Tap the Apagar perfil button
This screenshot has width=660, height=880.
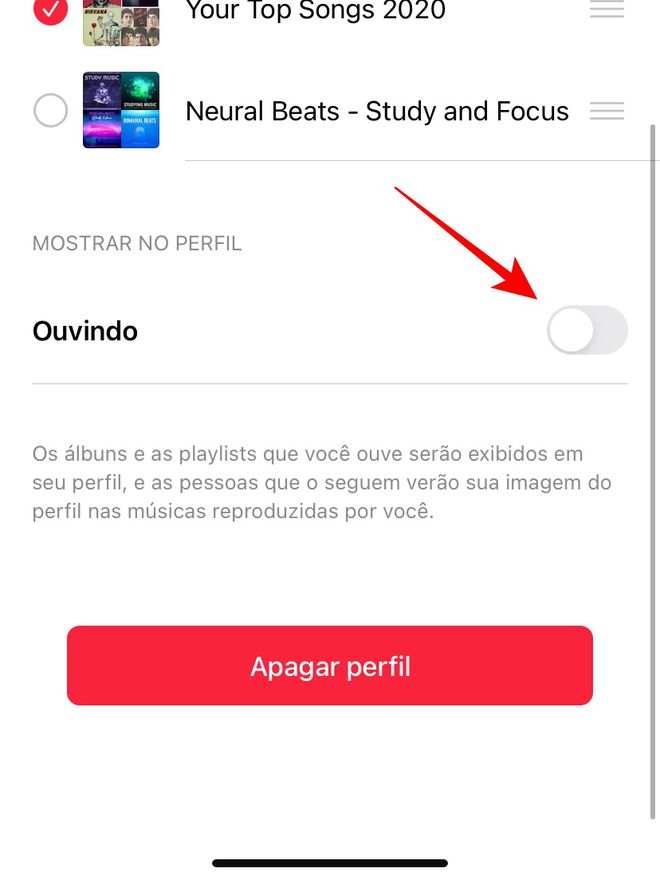[330, 666]
